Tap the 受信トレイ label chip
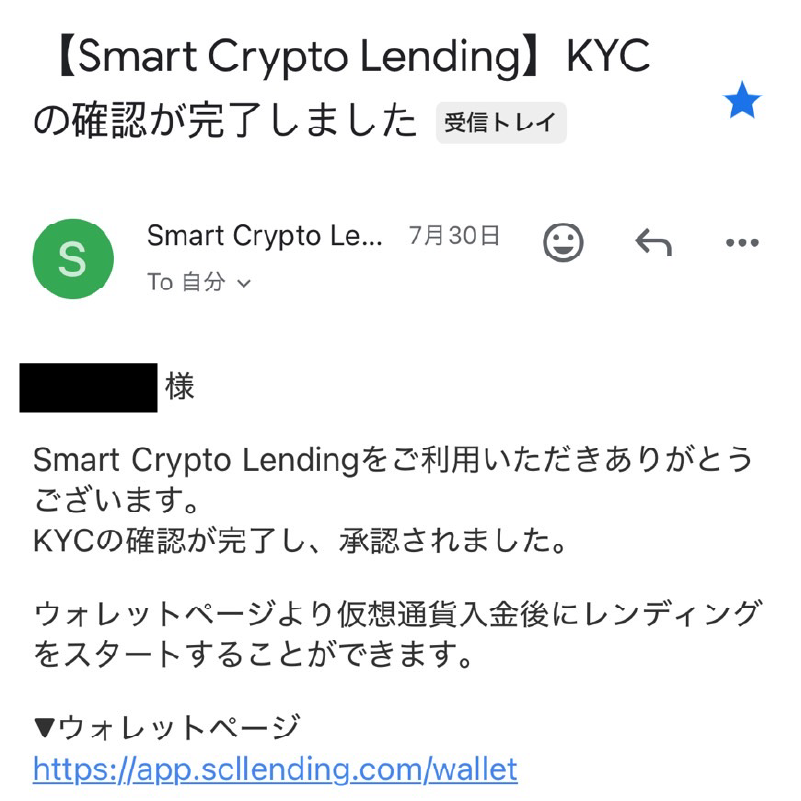Screen dimensions: 801x801 point(501,123)
